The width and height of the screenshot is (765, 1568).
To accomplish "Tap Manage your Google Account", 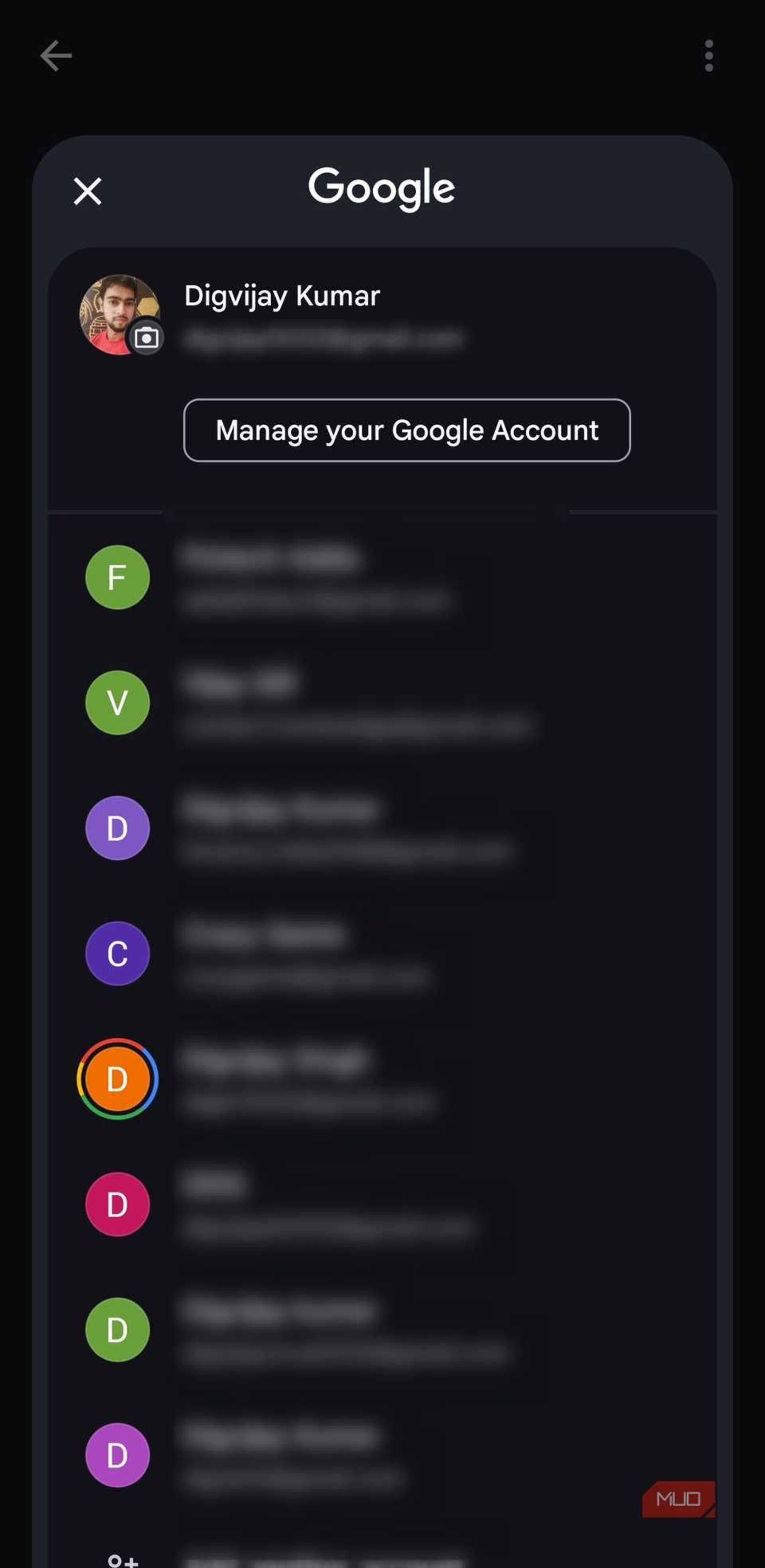I will [x=406, y=430].
